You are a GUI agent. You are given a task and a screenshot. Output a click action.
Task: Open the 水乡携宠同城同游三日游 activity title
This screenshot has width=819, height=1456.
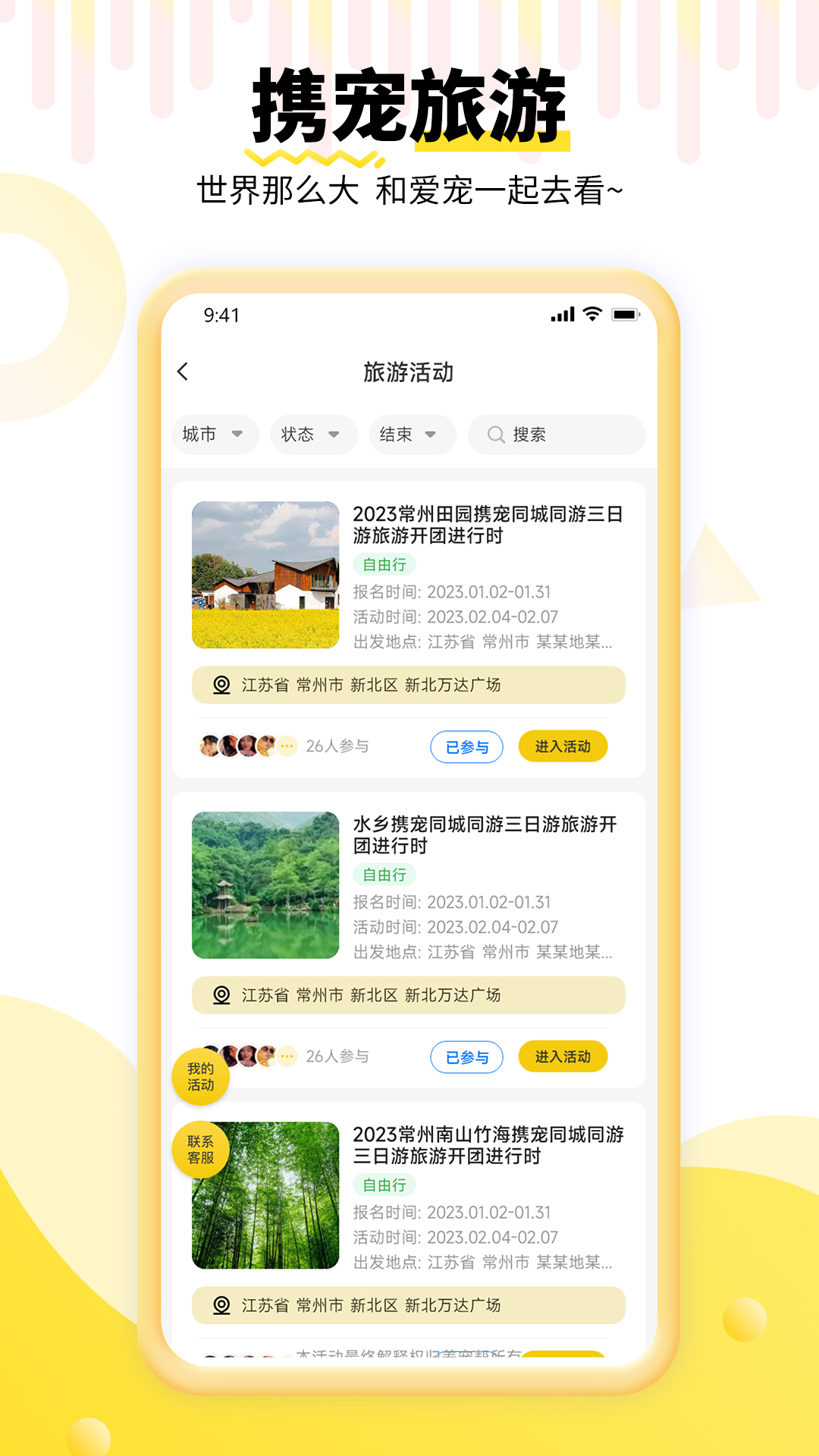(x=487, y=835)
